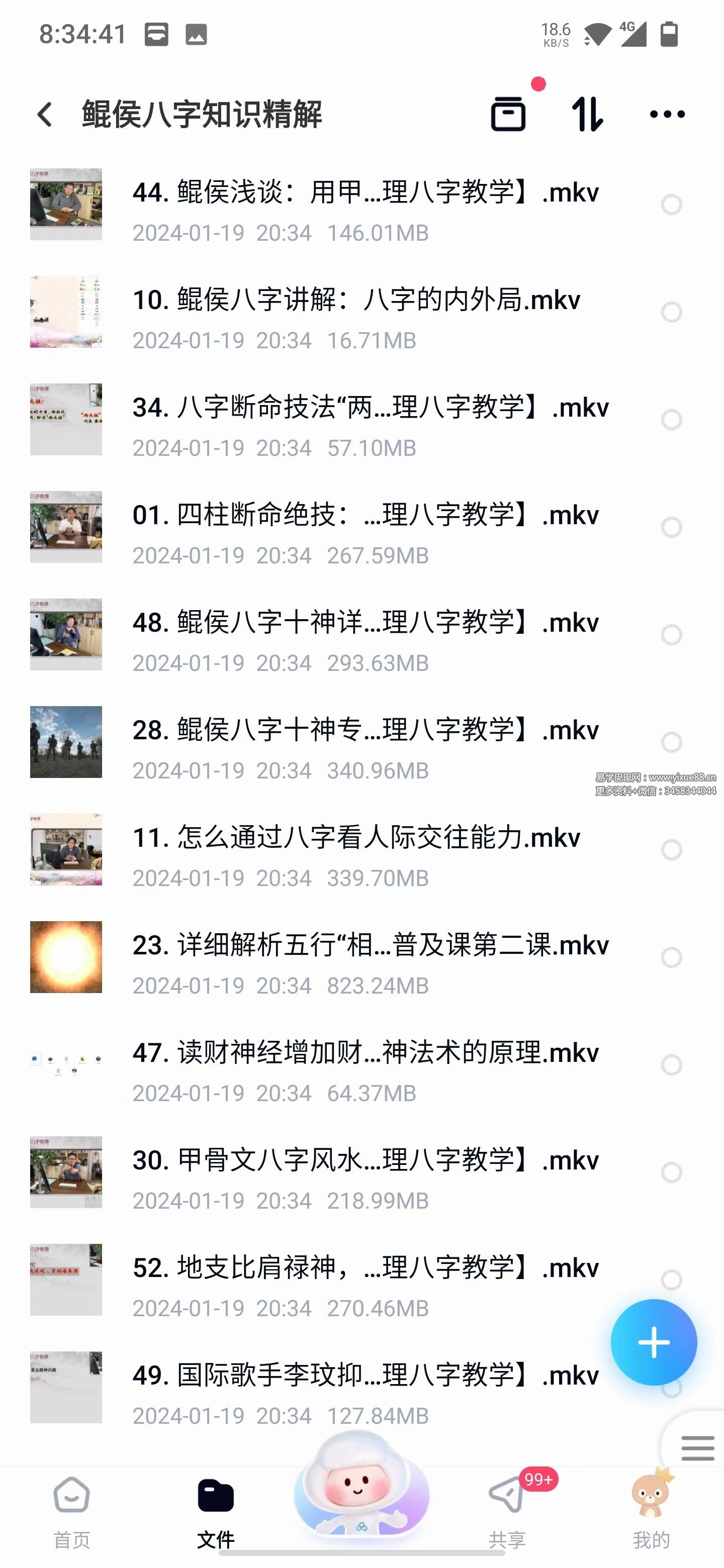This screenshot has height=1568, width=724.
Task: Tap the battery indicator in status bar
Action: tap(670, 35)
